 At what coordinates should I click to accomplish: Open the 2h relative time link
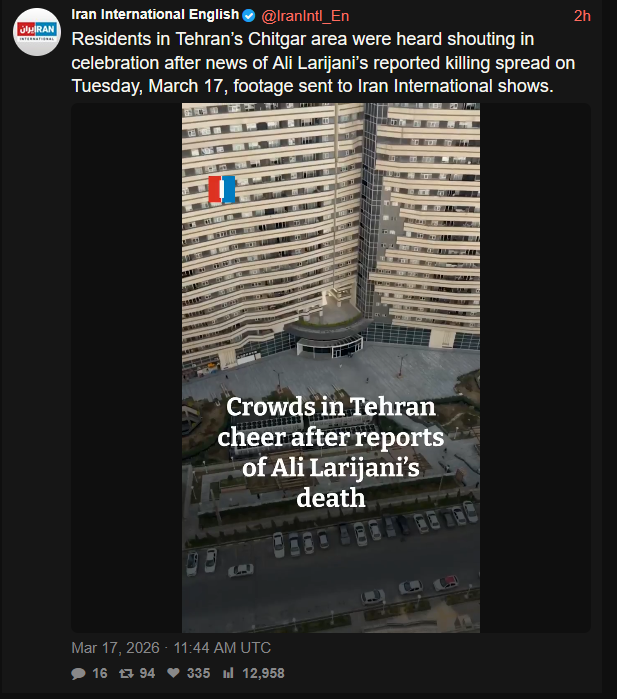(x=582, y=15)
